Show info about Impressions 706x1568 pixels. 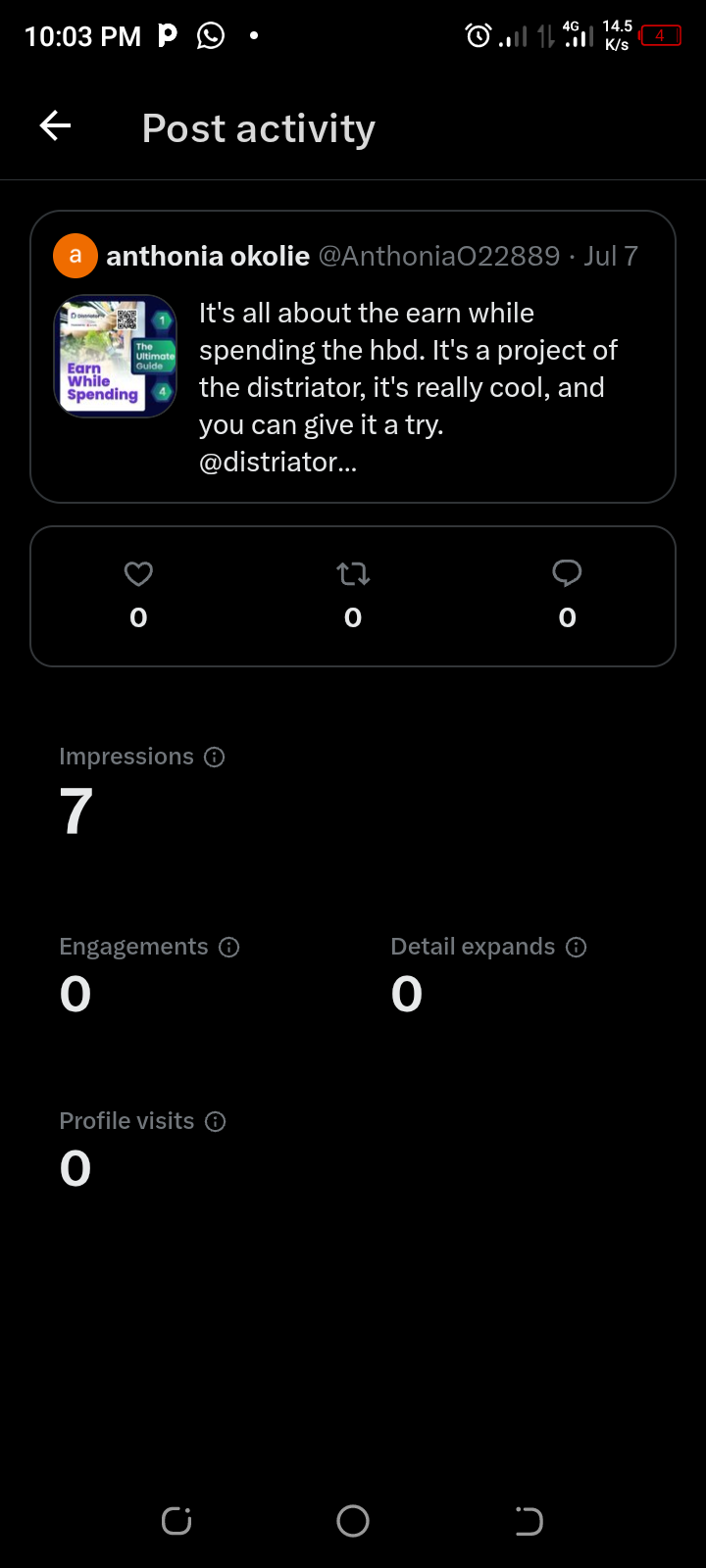(215, 757)
